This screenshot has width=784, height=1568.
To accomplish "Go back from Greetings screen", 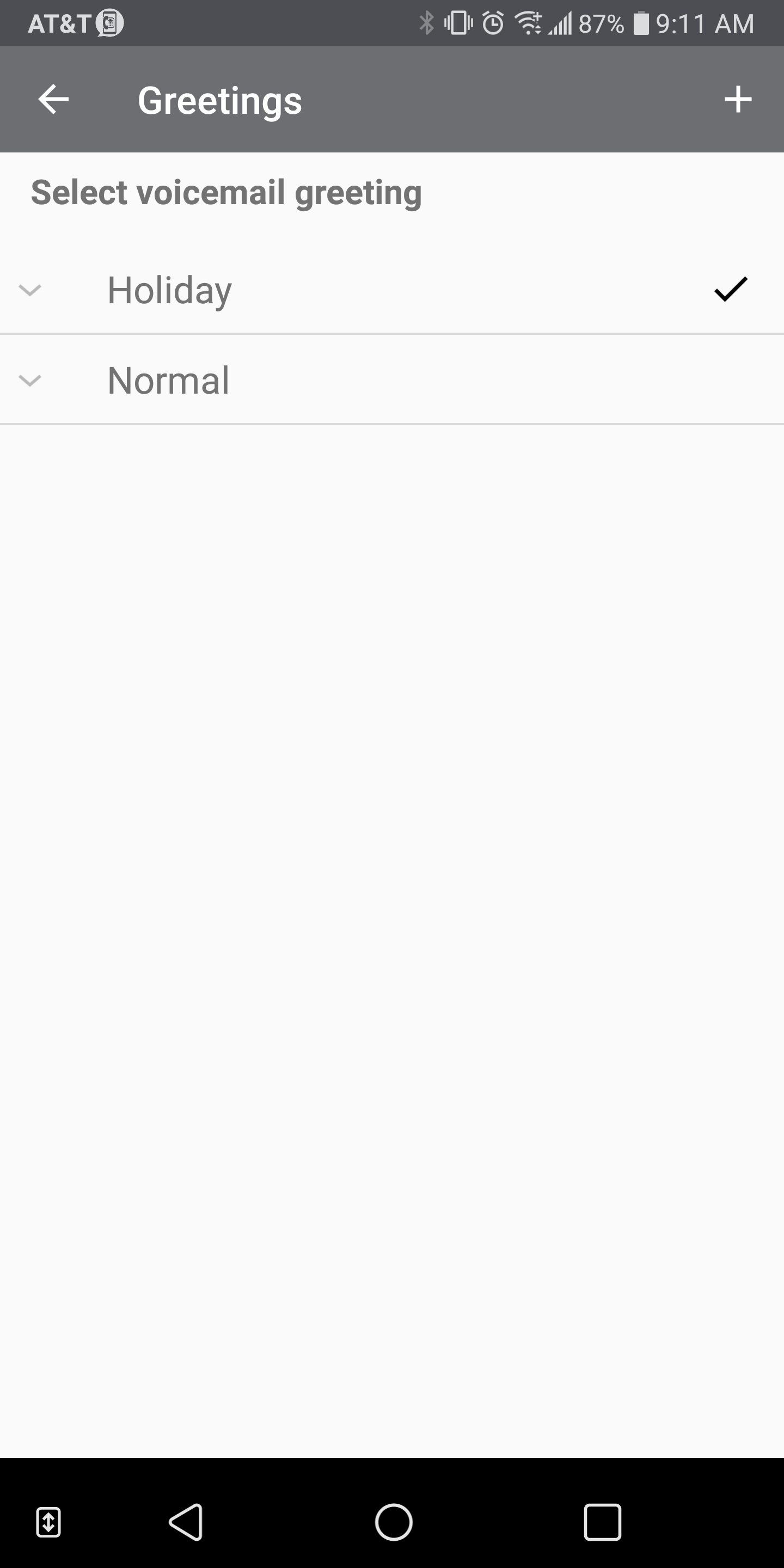I will tap(53, 99).
